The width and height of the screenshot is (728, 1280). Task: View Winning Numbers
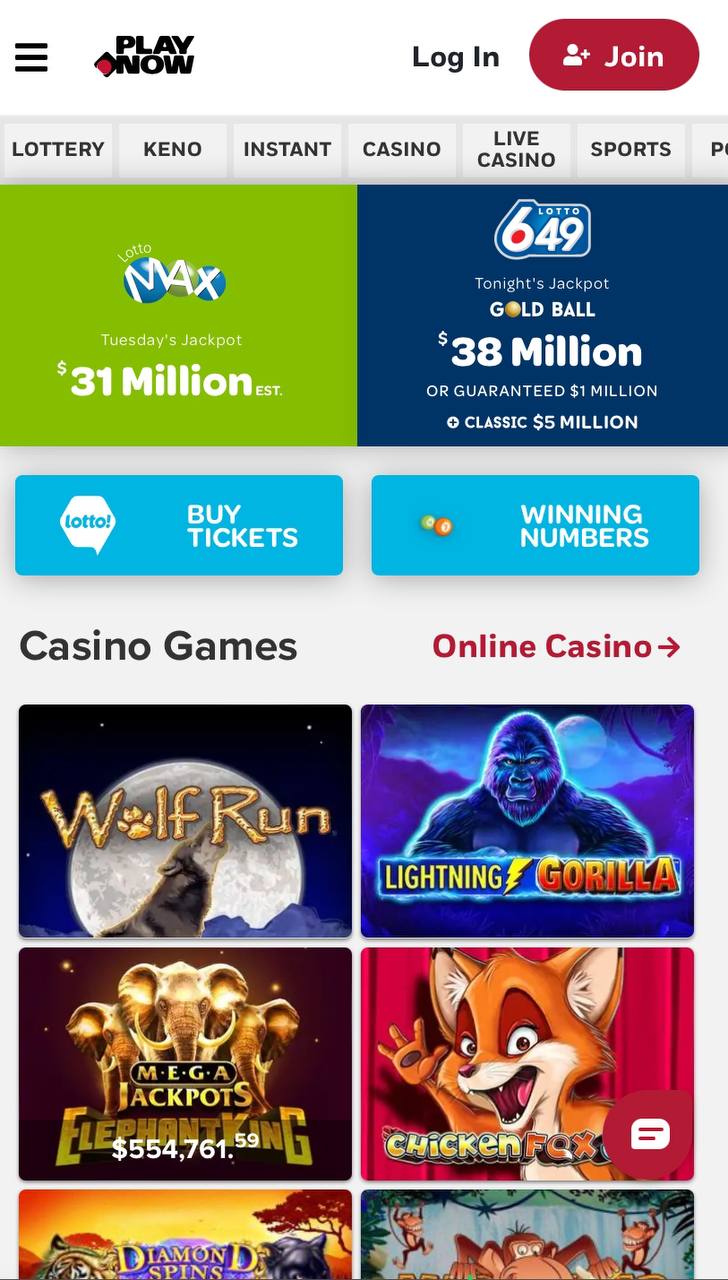tap(535, 525)
